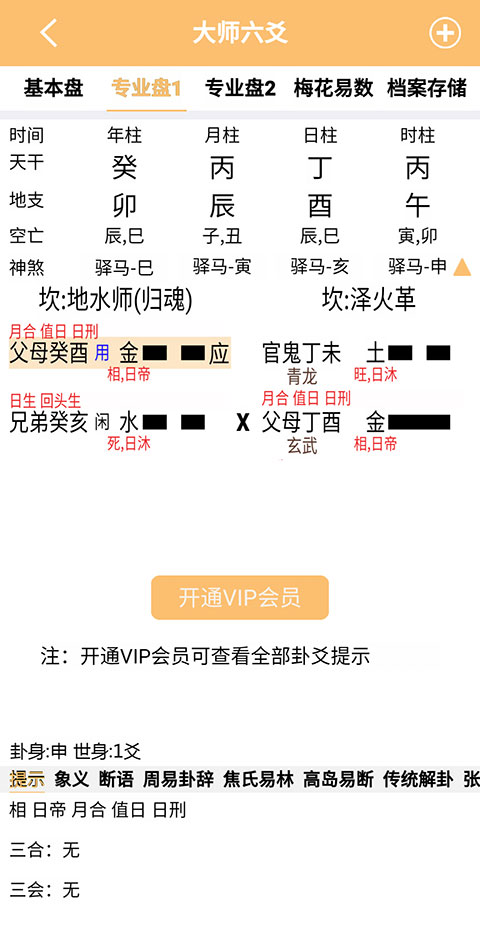Image resolution: width=480 pixels, height=926 pixels.
Task: Open the 断语 tab
Action: [116, 780]
